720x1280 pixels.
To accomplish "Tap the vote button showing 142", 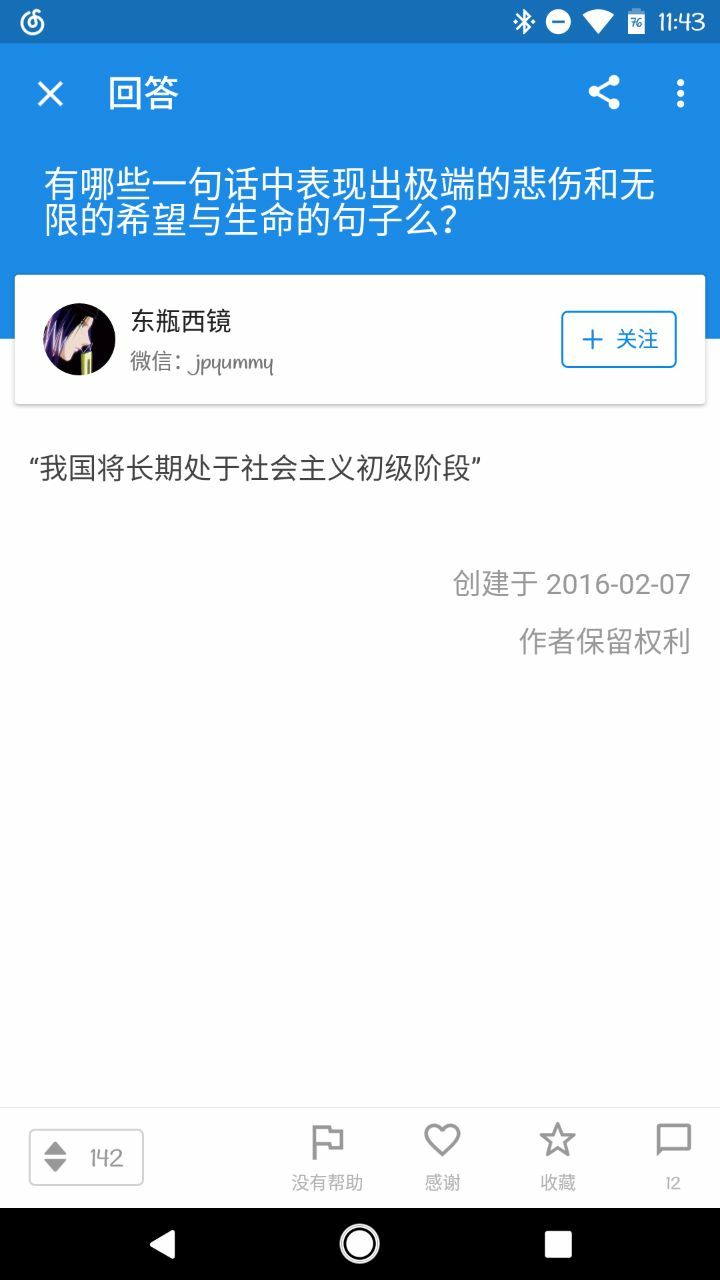I will click(86, 1157).
